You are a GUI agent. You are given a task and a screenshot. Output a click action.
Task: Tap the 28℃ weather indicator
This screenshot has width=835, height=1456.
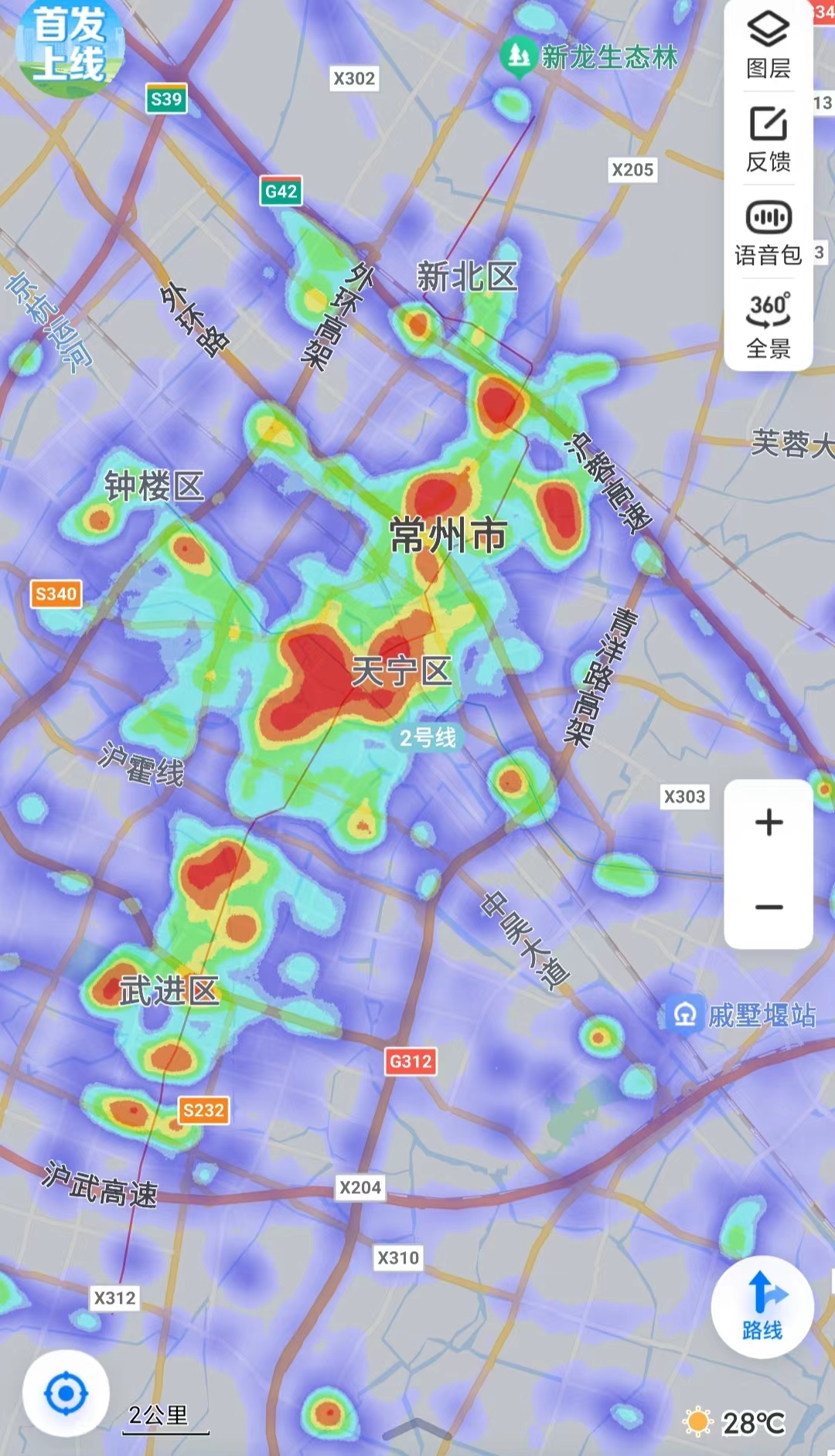coord(734,1422)
